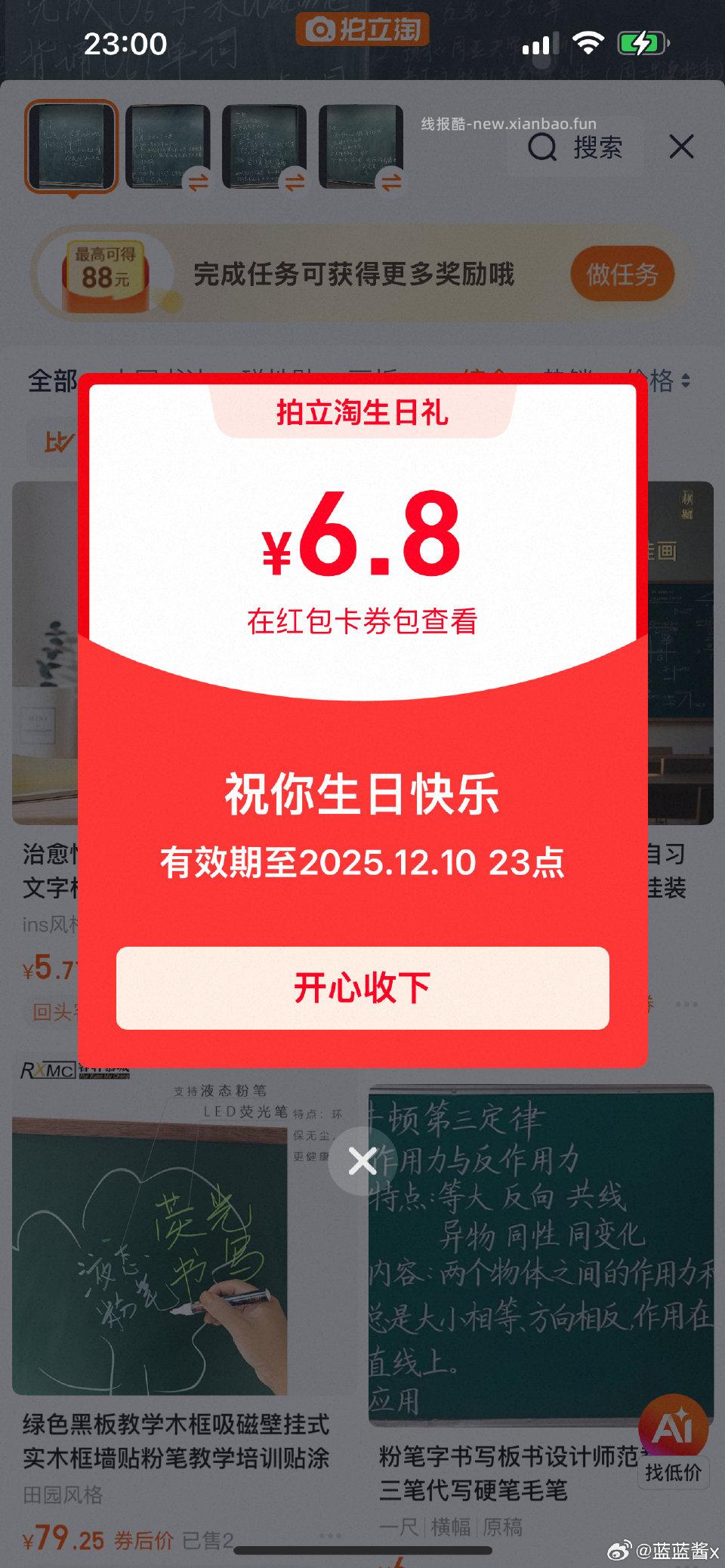This screenshot has width=725, height=1568.
Task: Toggle the swap arrows on the third crop thumbnail
Action: tap(293, 180)
